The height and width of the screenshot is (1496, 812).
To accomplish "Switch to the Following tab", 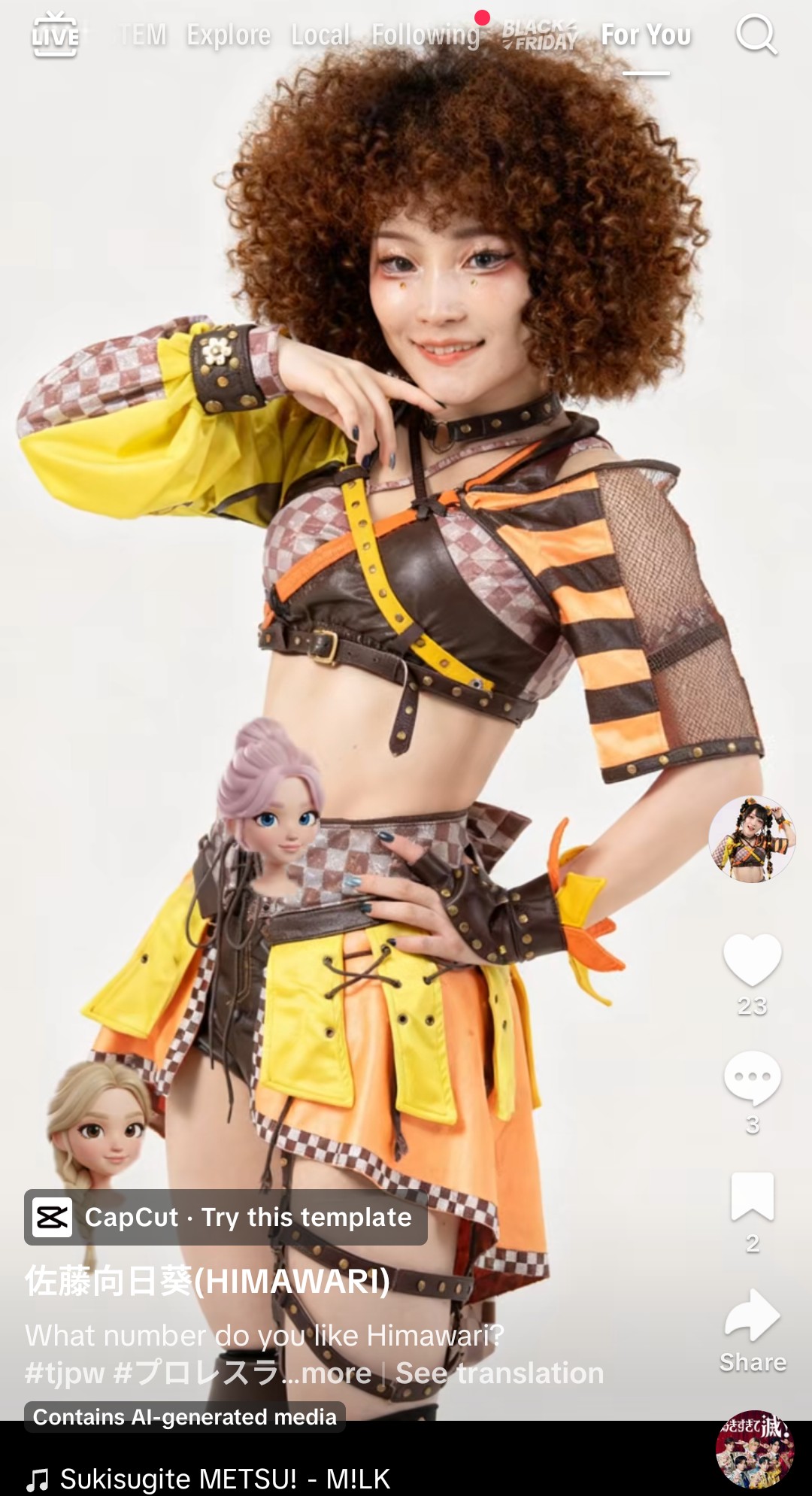I will (x=426, y=35).
